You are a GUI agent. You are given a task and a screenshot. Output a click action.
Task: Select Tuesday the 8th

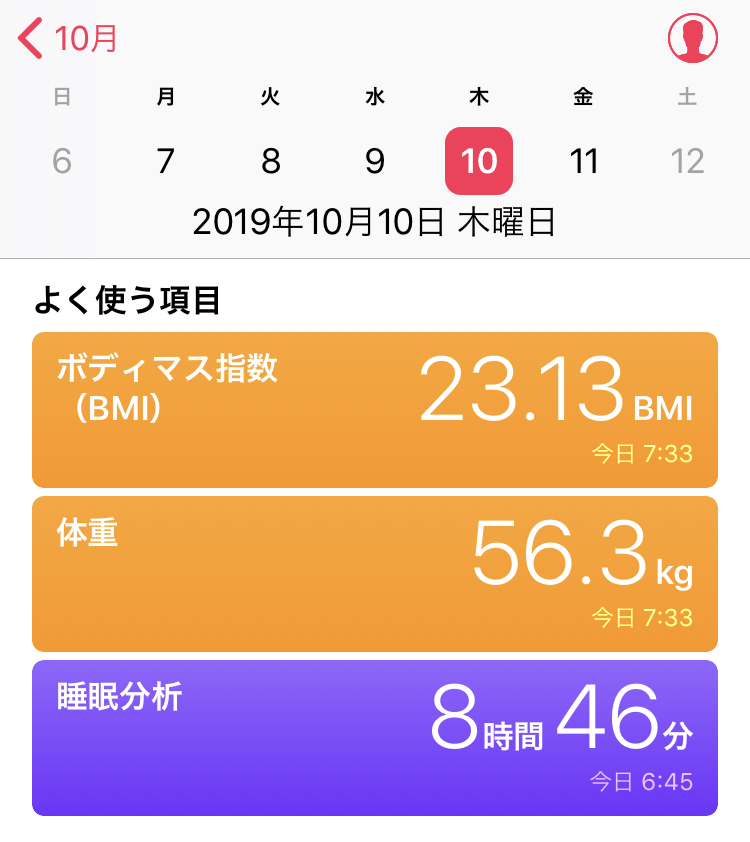pyautogui.click(x=270, y=161)
